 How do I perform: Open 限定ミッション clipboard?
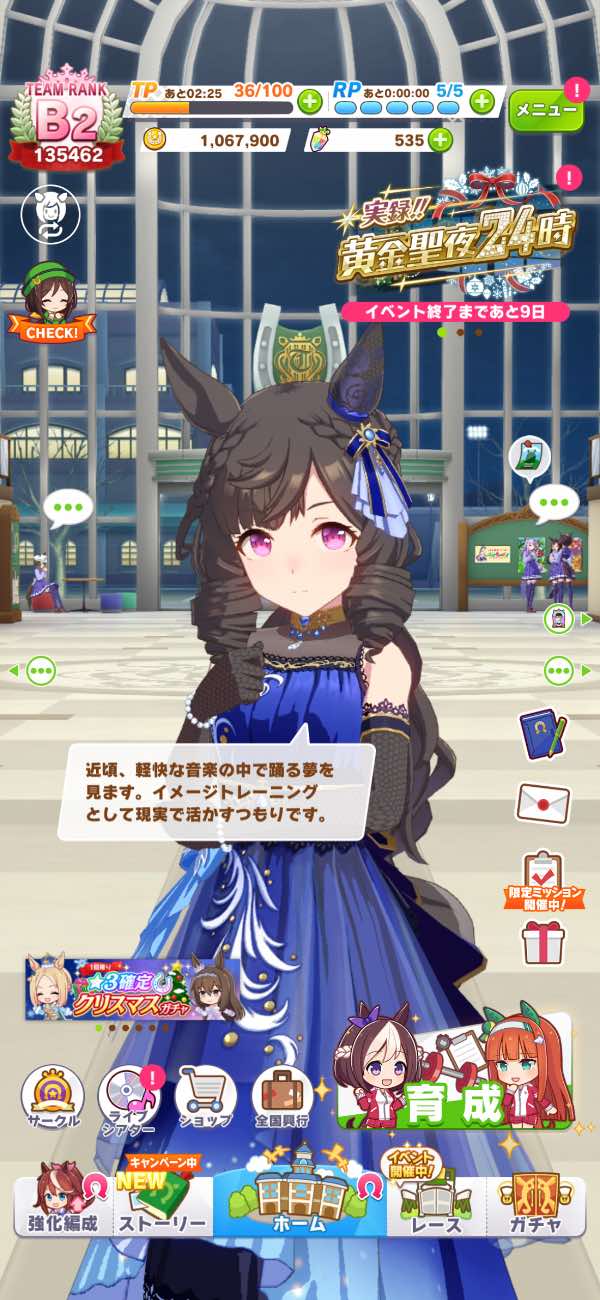point(543,875)
